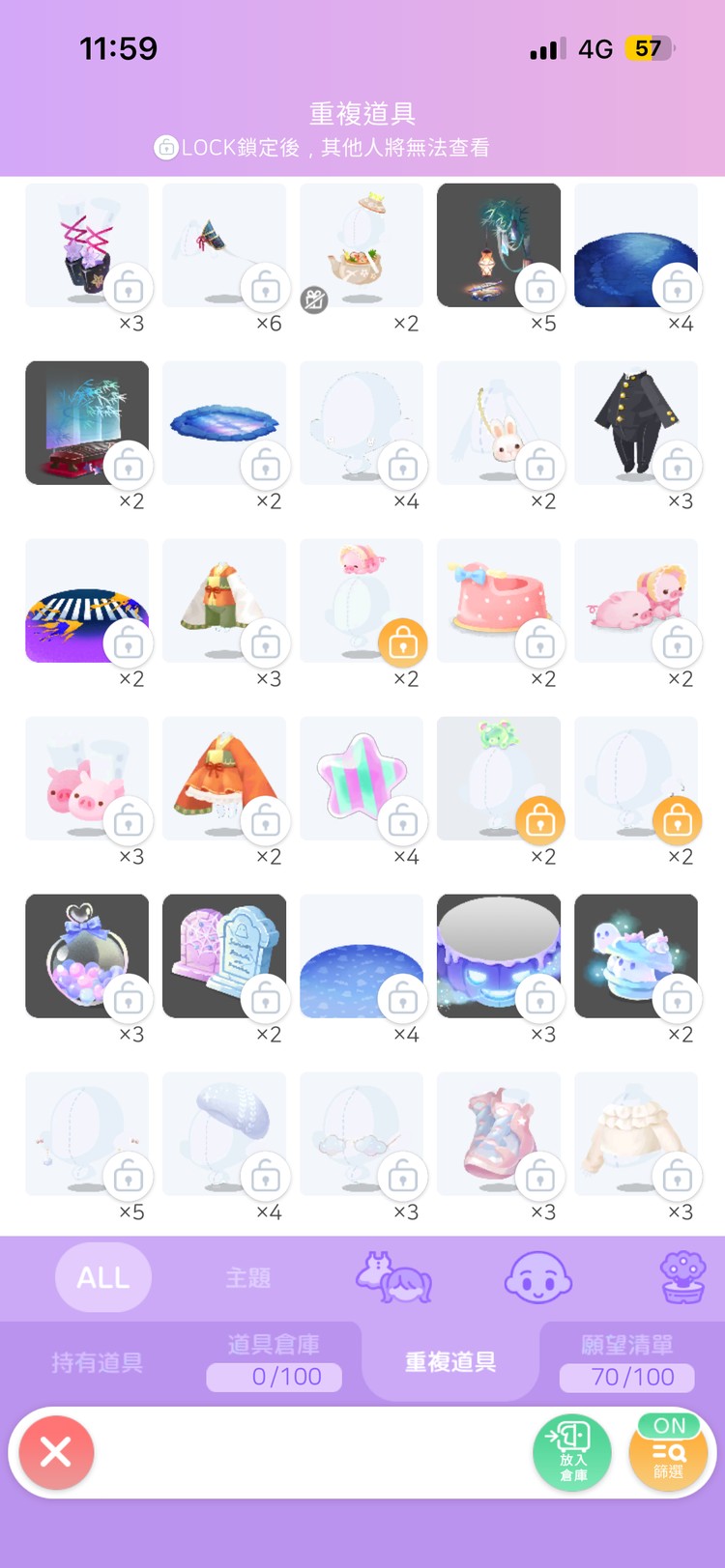Viewport: 725px width, 1568px height.
Task: Close the selection bar with the red X
Action: click(55, 1452)
